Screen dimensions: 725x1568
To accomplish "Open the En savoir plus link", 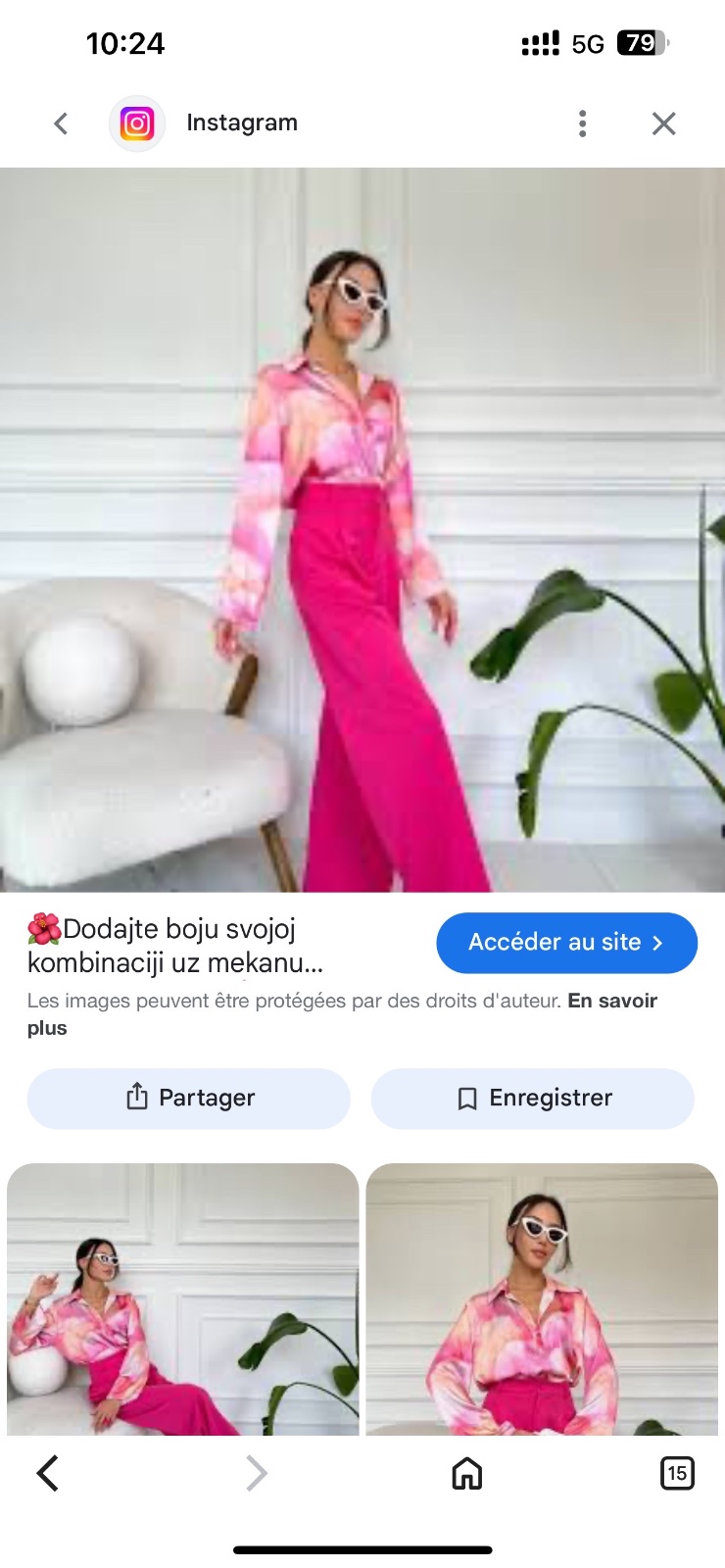I will coord(342,1014).
